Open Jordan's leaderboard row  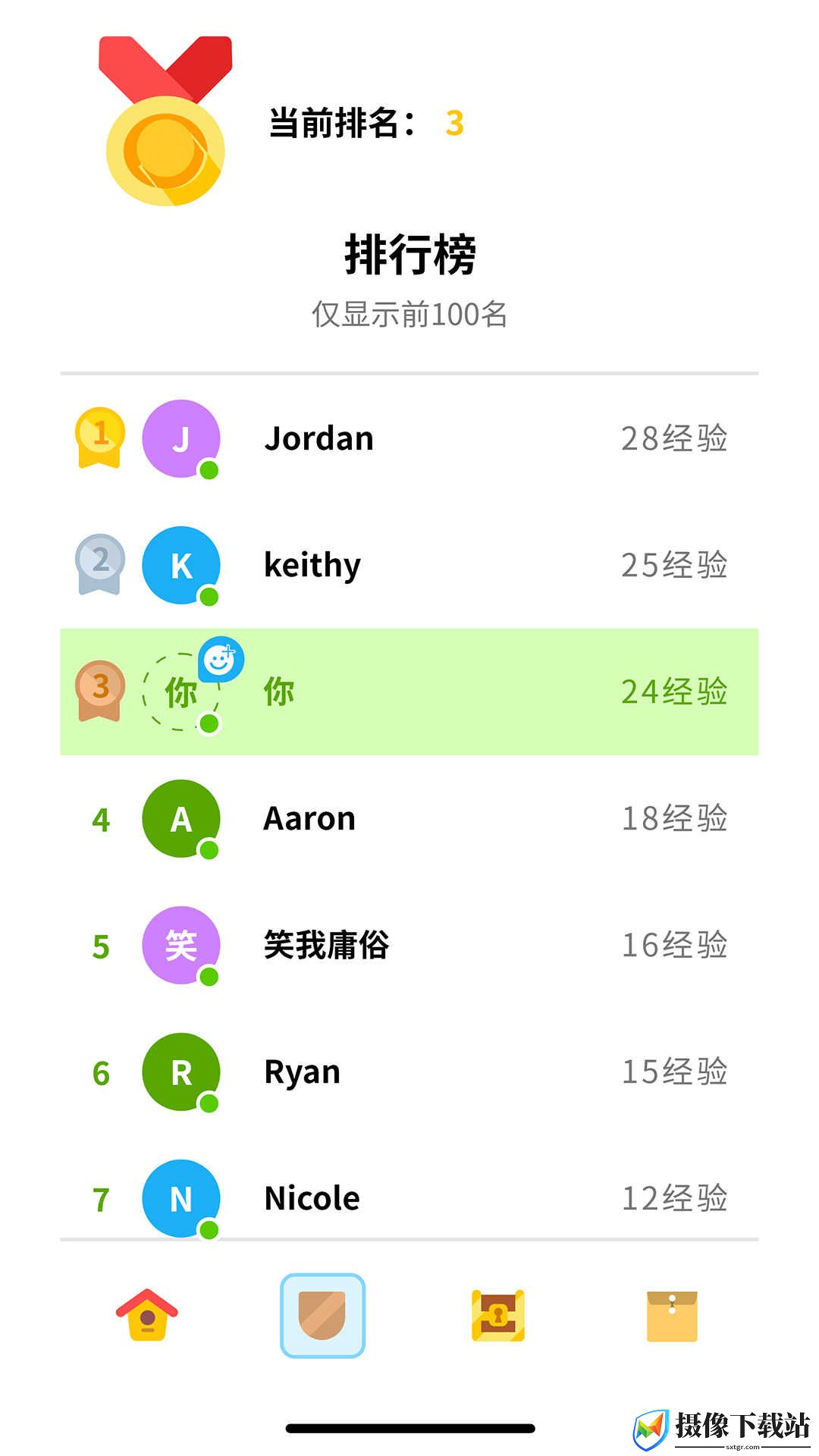point(409,438)
